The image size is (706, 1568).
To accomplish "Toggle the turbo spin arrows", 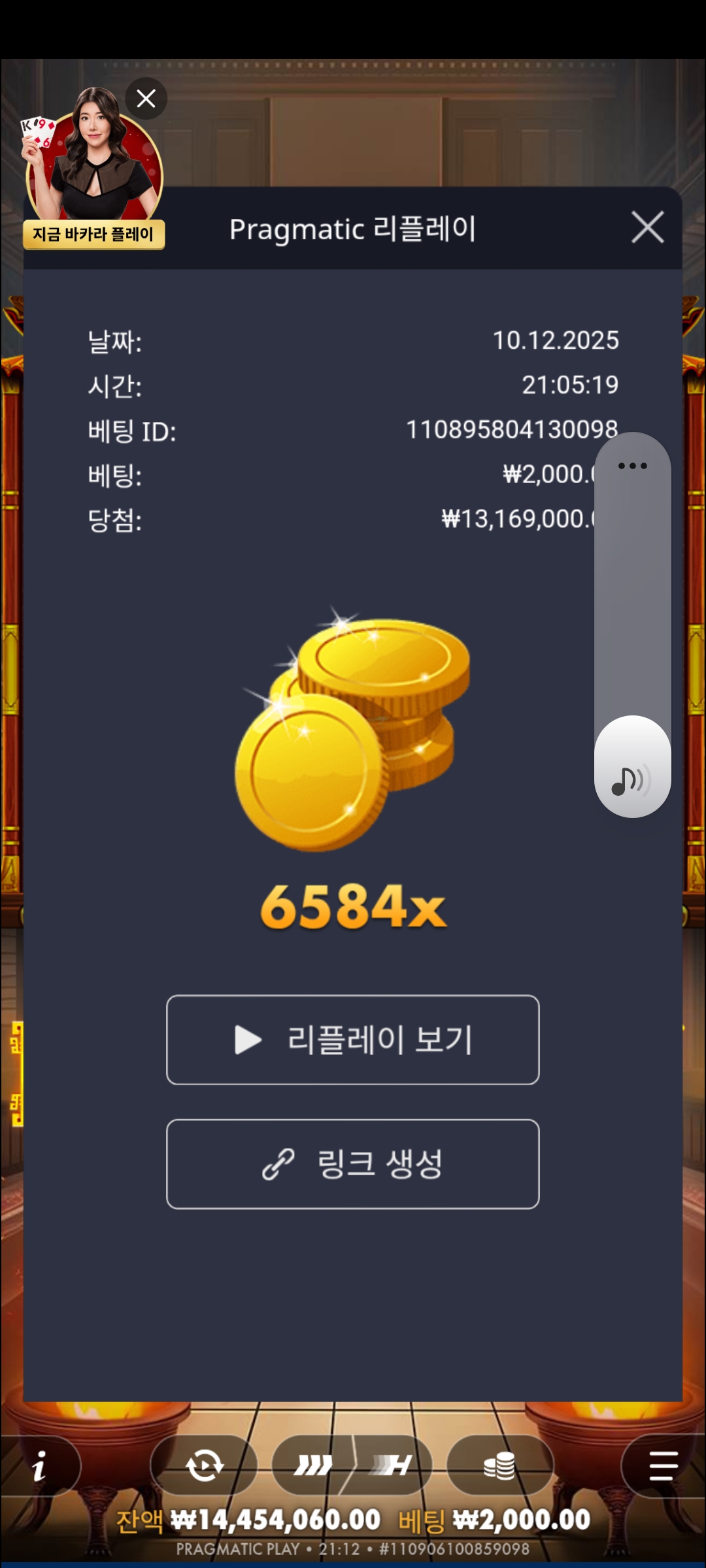I will click(313, 1465).
